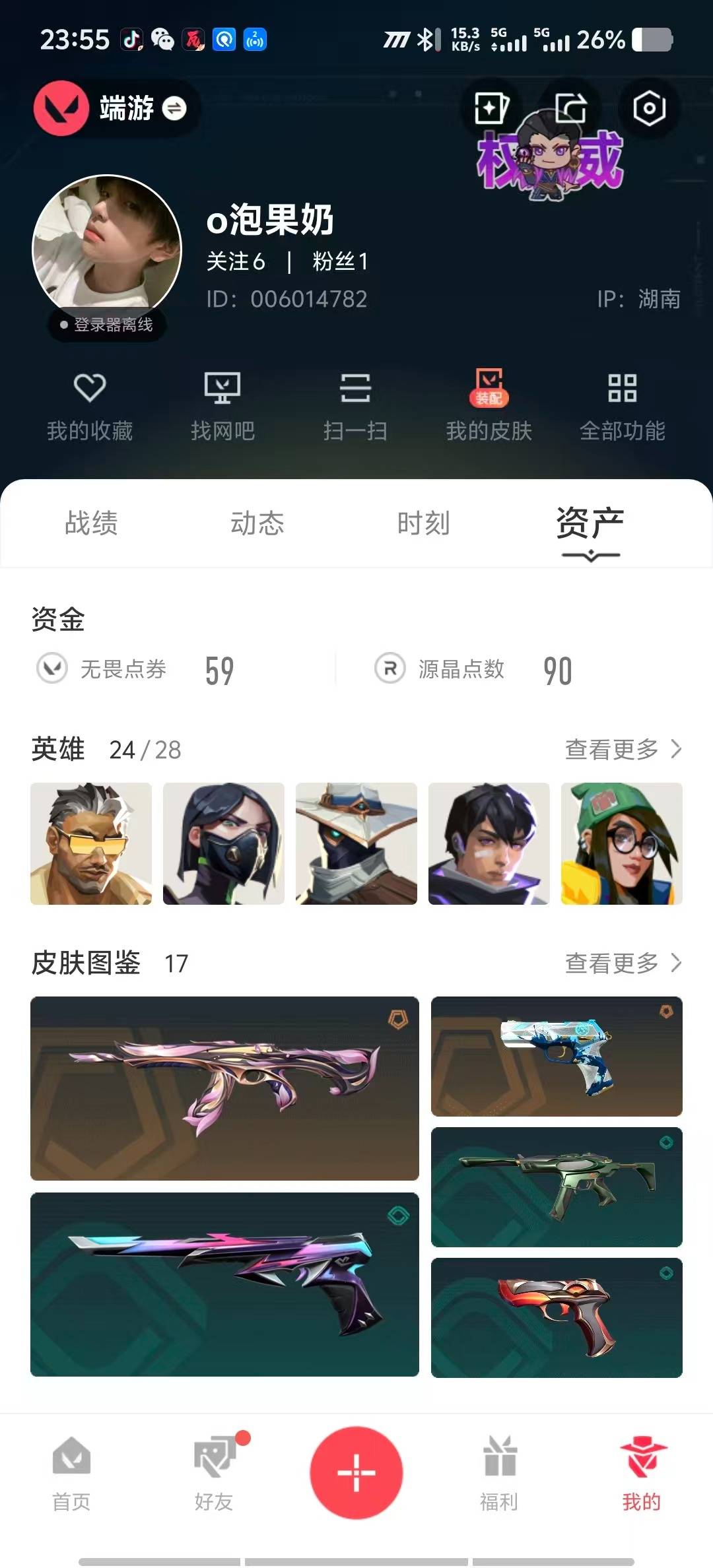Open 找网吧 to find internet cafes

[x=222, y=406]
